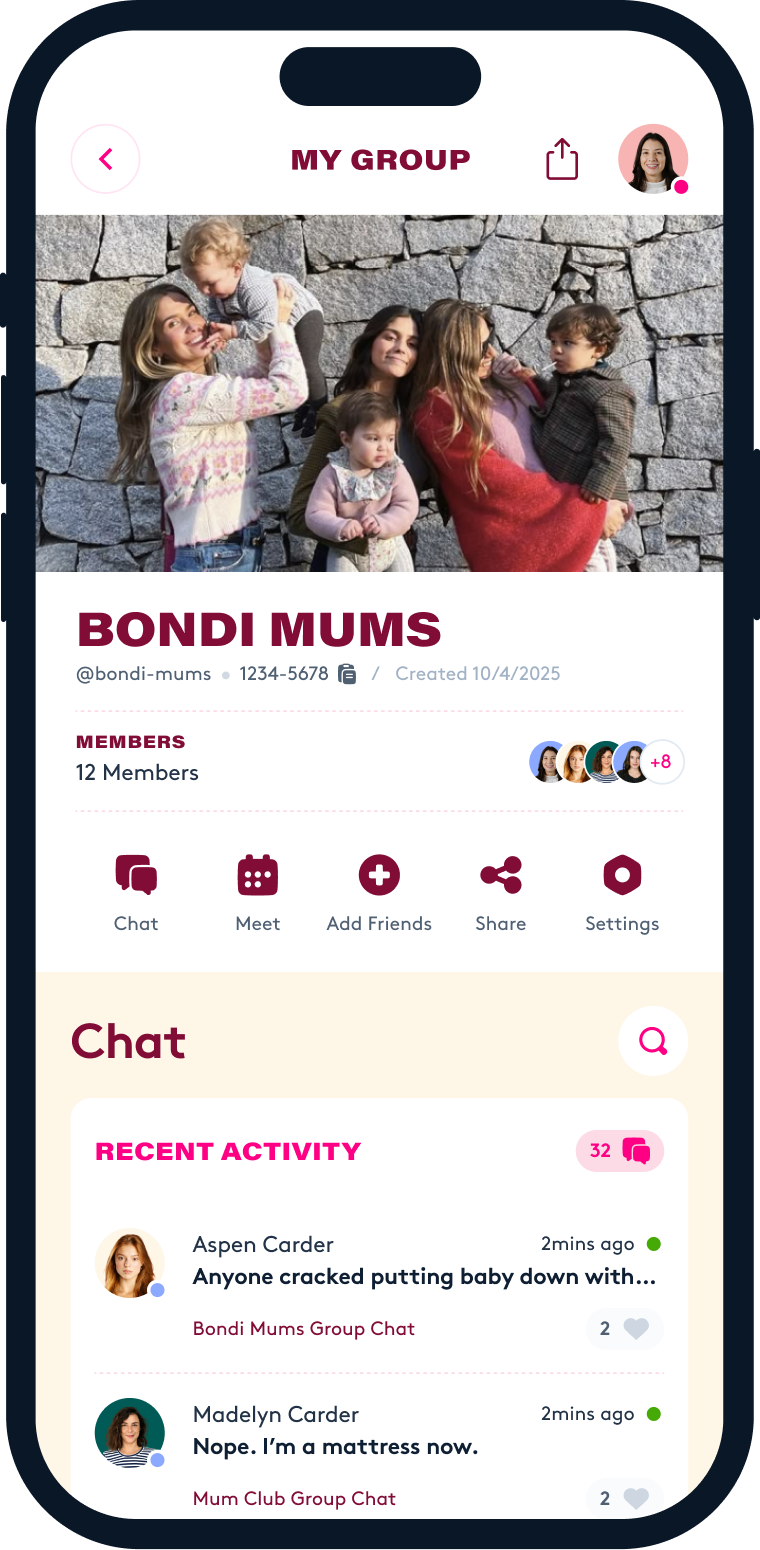Open the Bondi Mums Group Chat link
The height and width of the screenshot is (1550, 760).
tap(303, 1329)
